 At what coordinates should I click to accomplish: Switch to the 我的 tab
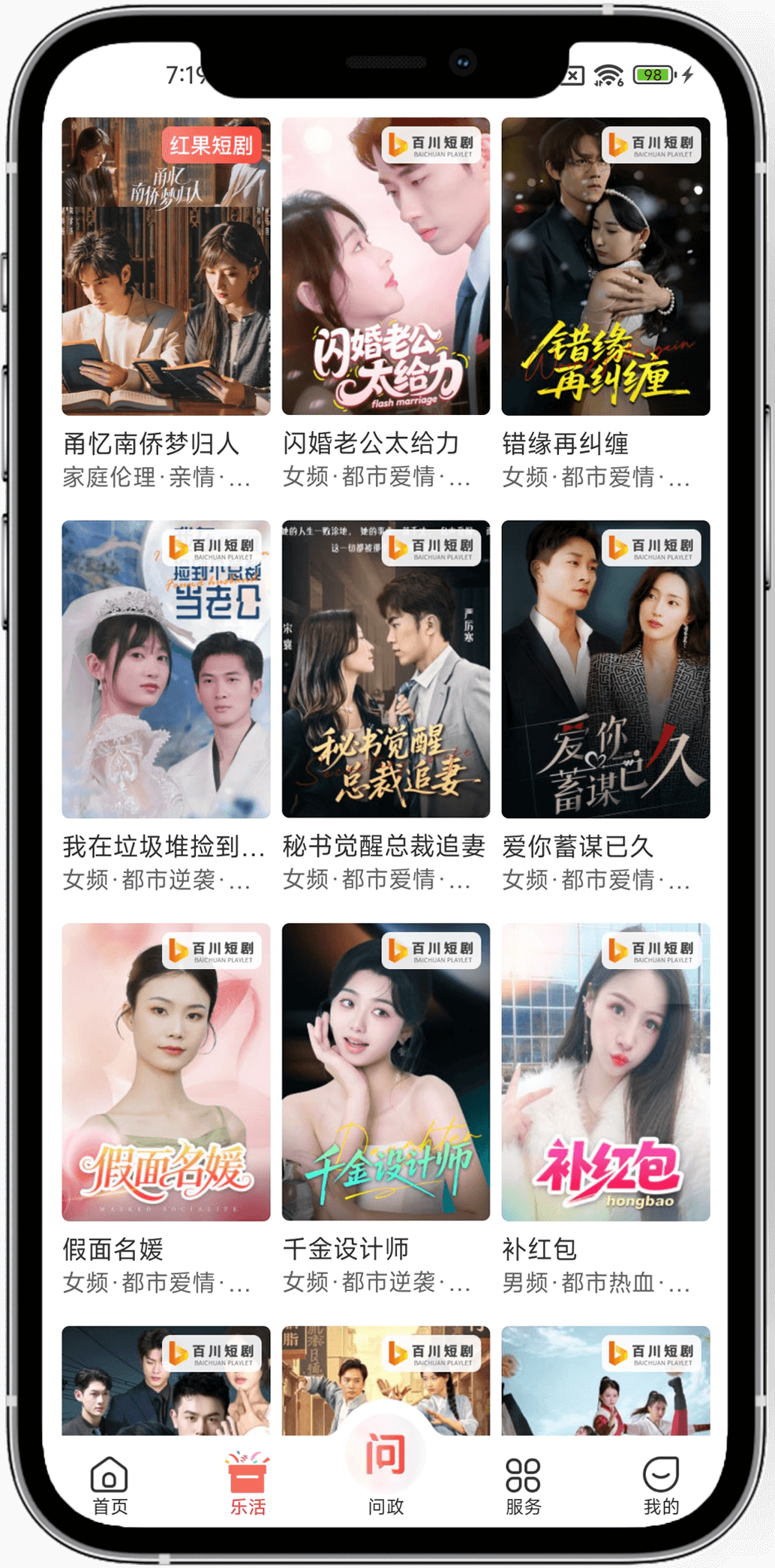tap(661, 1485)
